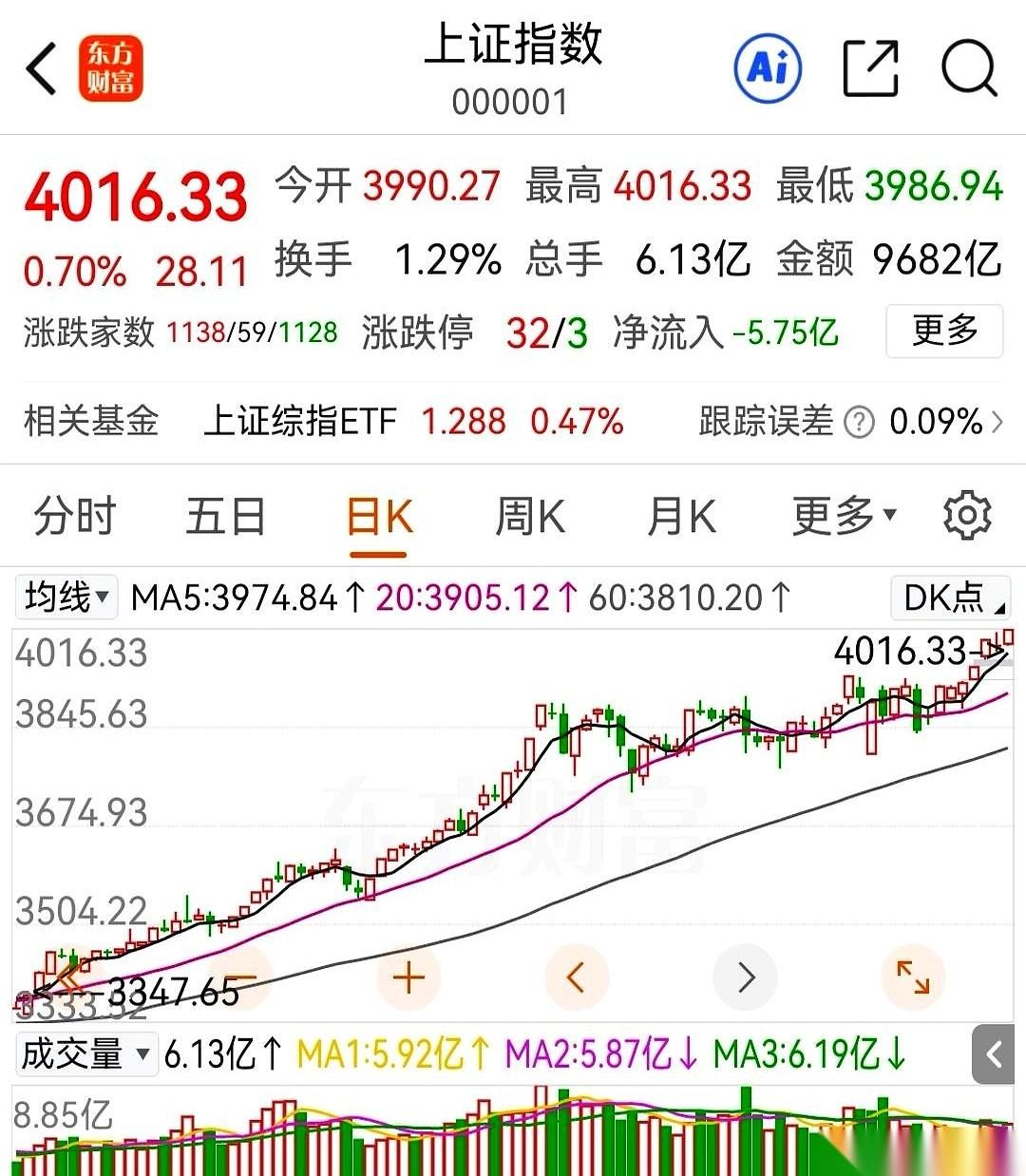Image resolution: width=1026 pixels, height=1176 pixels.
Task: Open the 均线 indicator dropdown
Action: point(65,597)
